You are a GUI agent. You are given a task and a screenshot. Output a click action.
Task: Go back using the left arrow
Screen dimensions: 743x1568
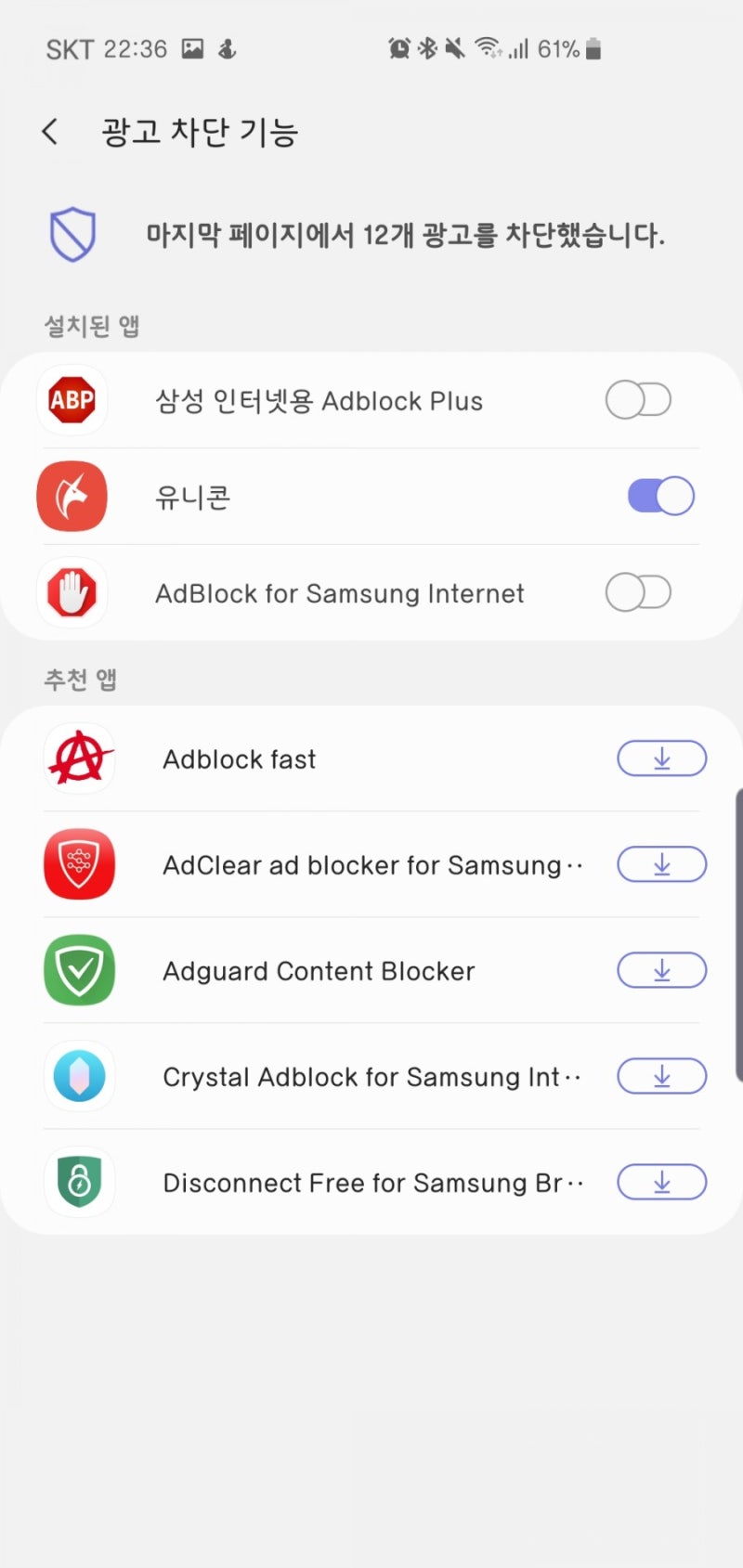pos(48,132)
